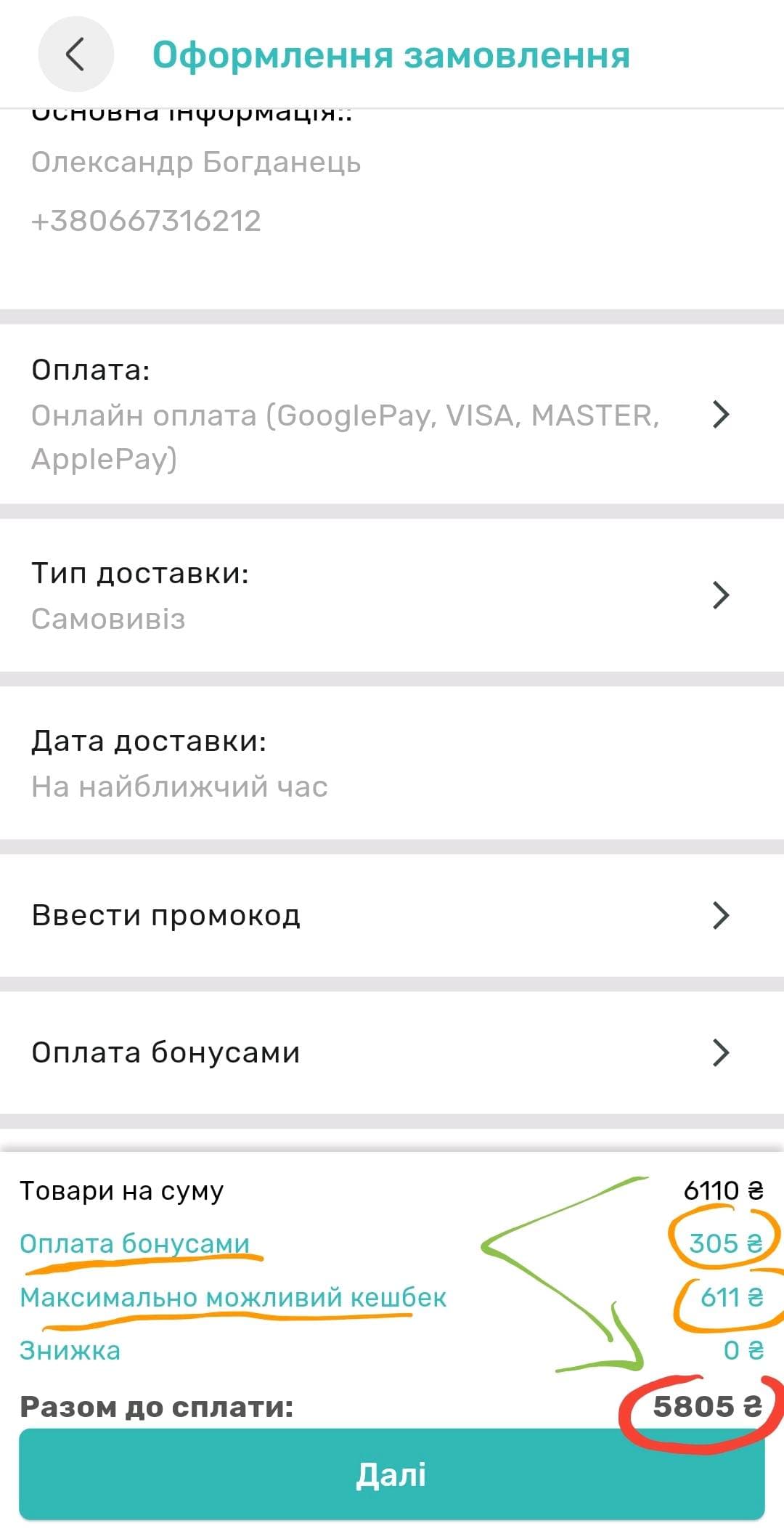The width and height of the screenshot is (784, 1539).
Task: Change the Оплата payment method
Action: pyautogui.click(x=392, y=414)
